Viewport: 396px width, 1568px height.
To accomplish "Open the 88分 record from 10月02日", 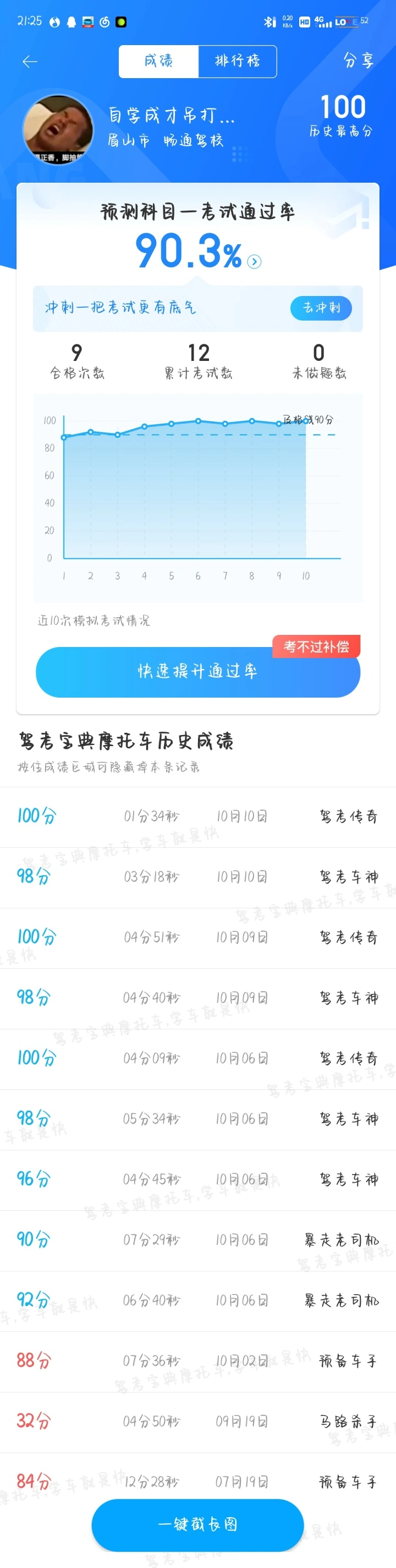I will 197,1361.
